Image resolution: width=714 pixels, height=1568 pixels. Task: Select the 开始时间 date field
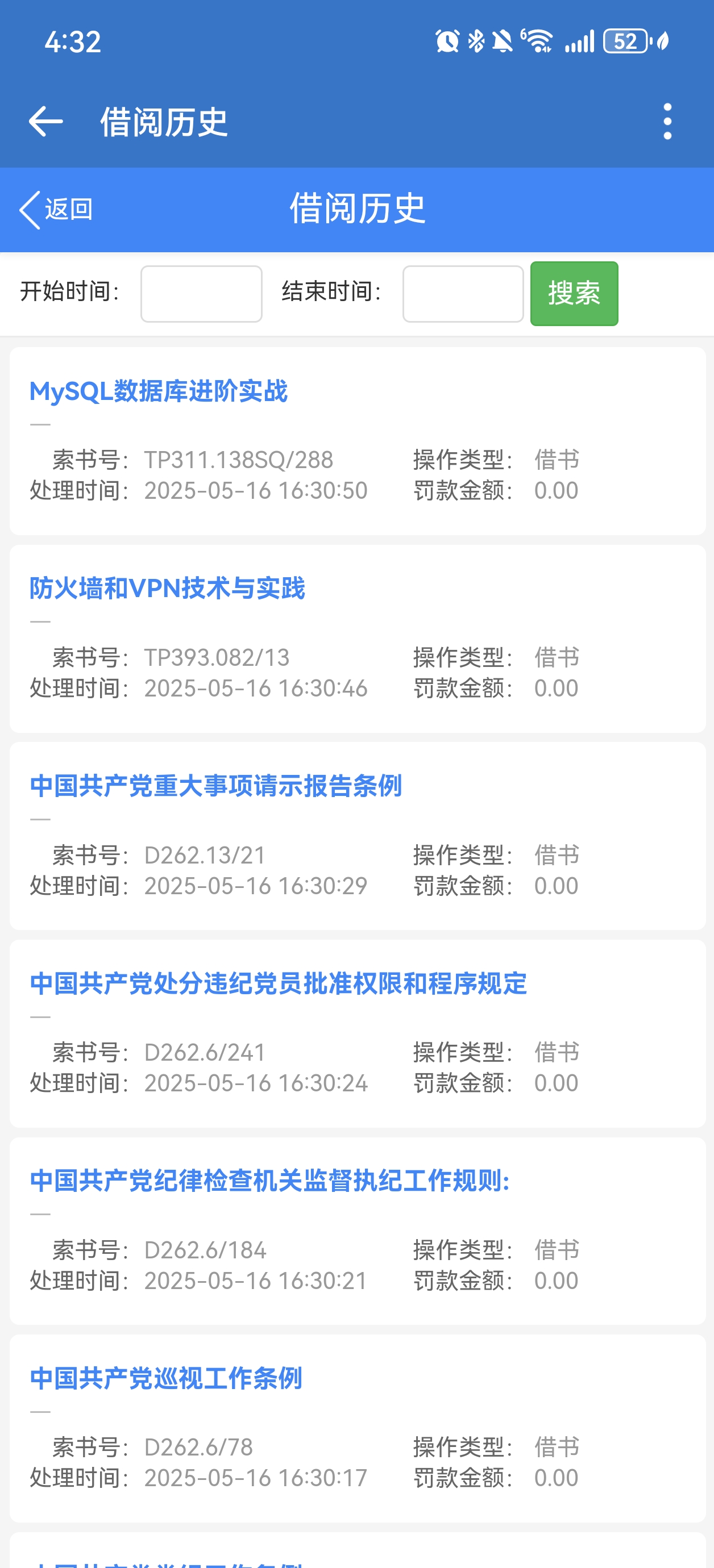[201, 293]
